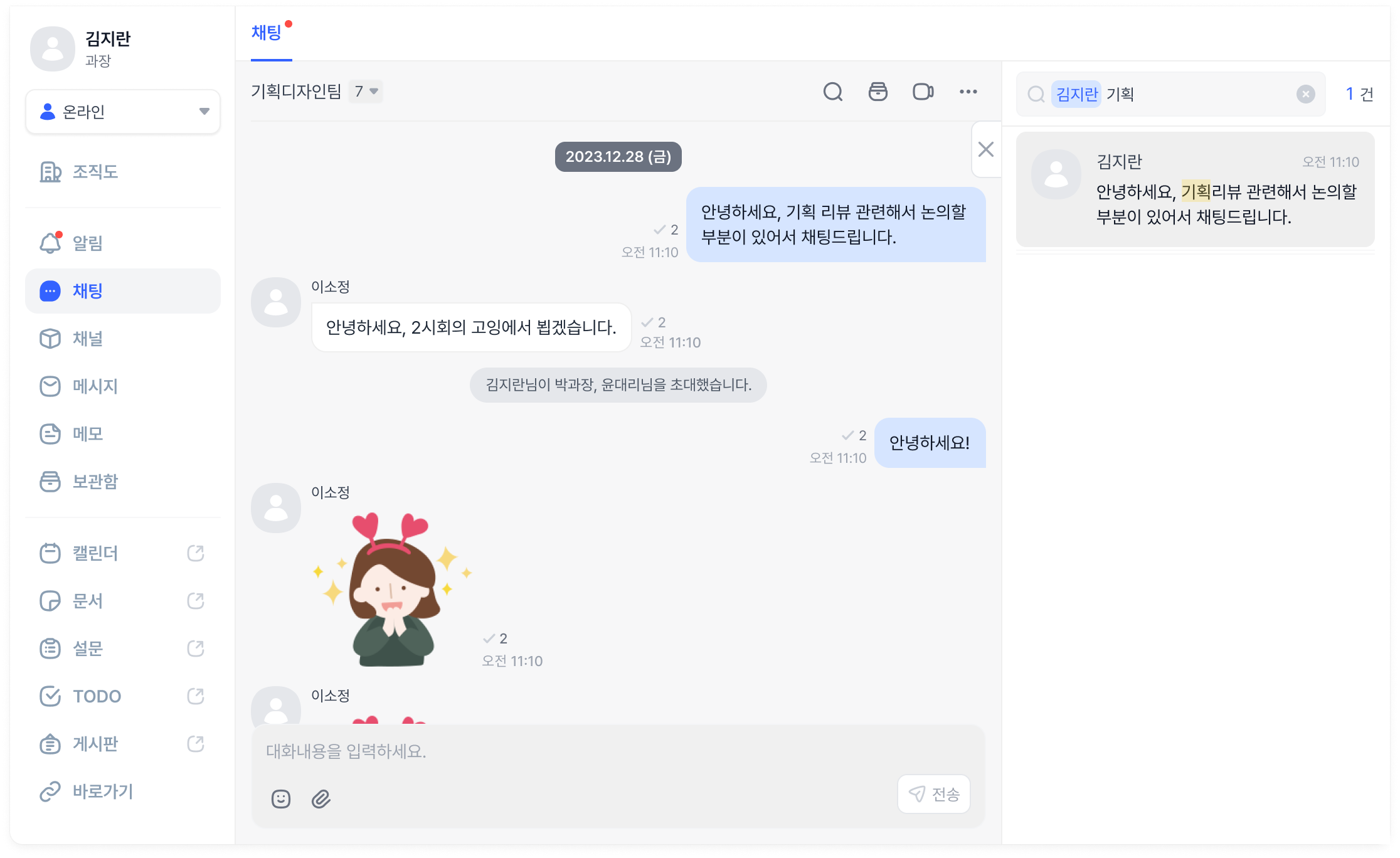Screen dimensions: 1400x858
Task: Open 메모 section
Action: point(87,434)
